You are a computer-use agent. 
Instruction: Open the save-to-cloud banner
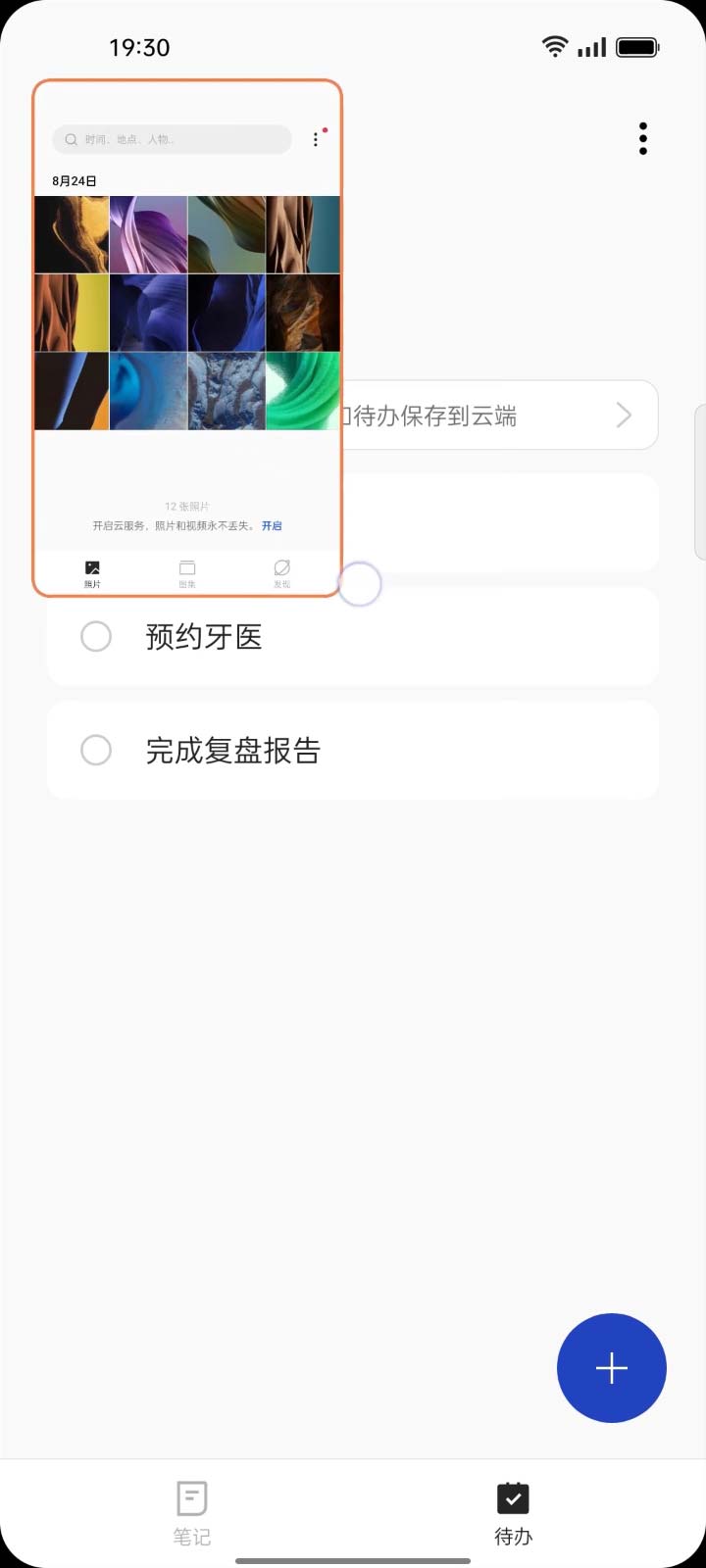pyautogui.click(x=498, y=416)
